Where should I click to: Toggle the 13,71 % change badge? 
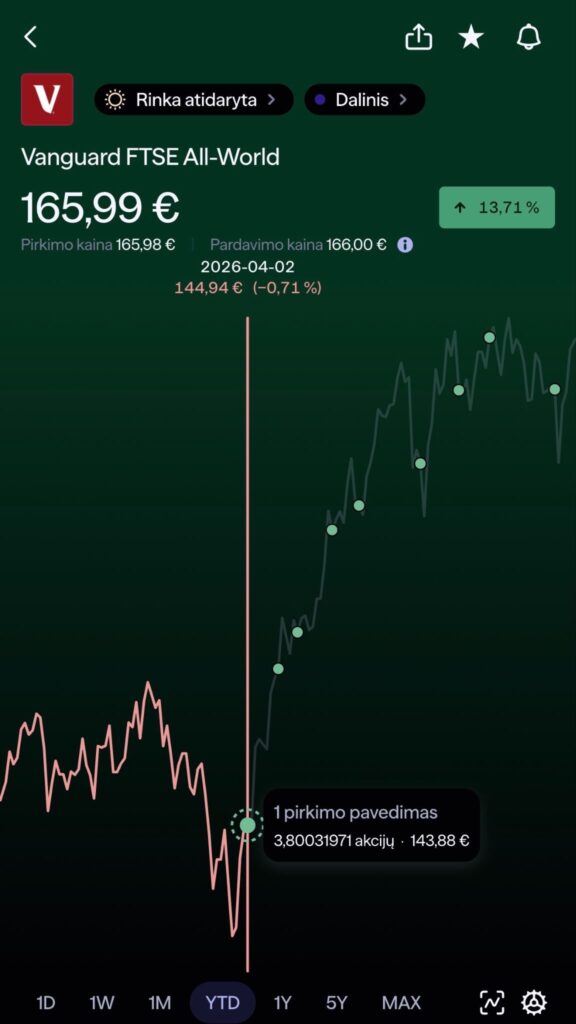[x=497, y=208]
